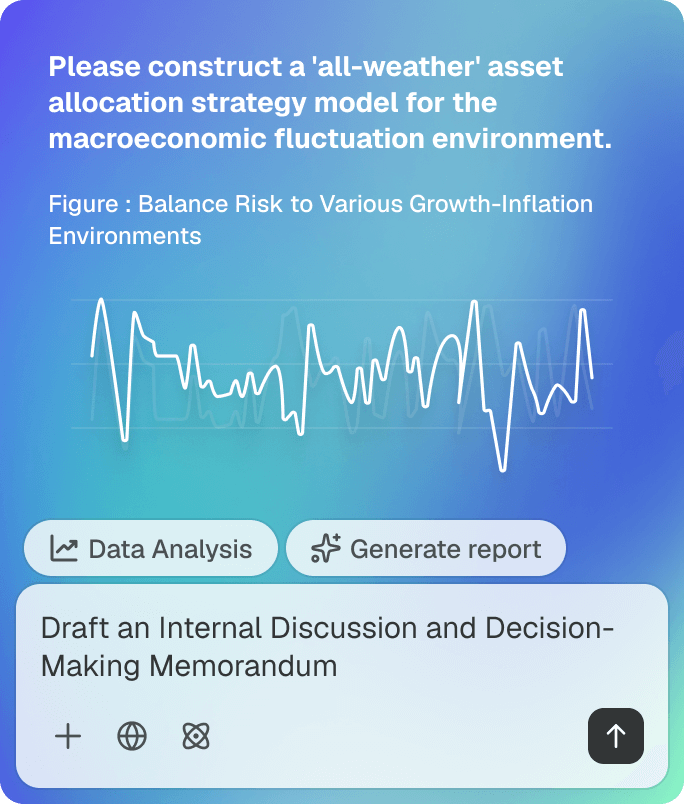Send the prompt with the arrow button
The image size is (684, 804).
pos(616,737)
